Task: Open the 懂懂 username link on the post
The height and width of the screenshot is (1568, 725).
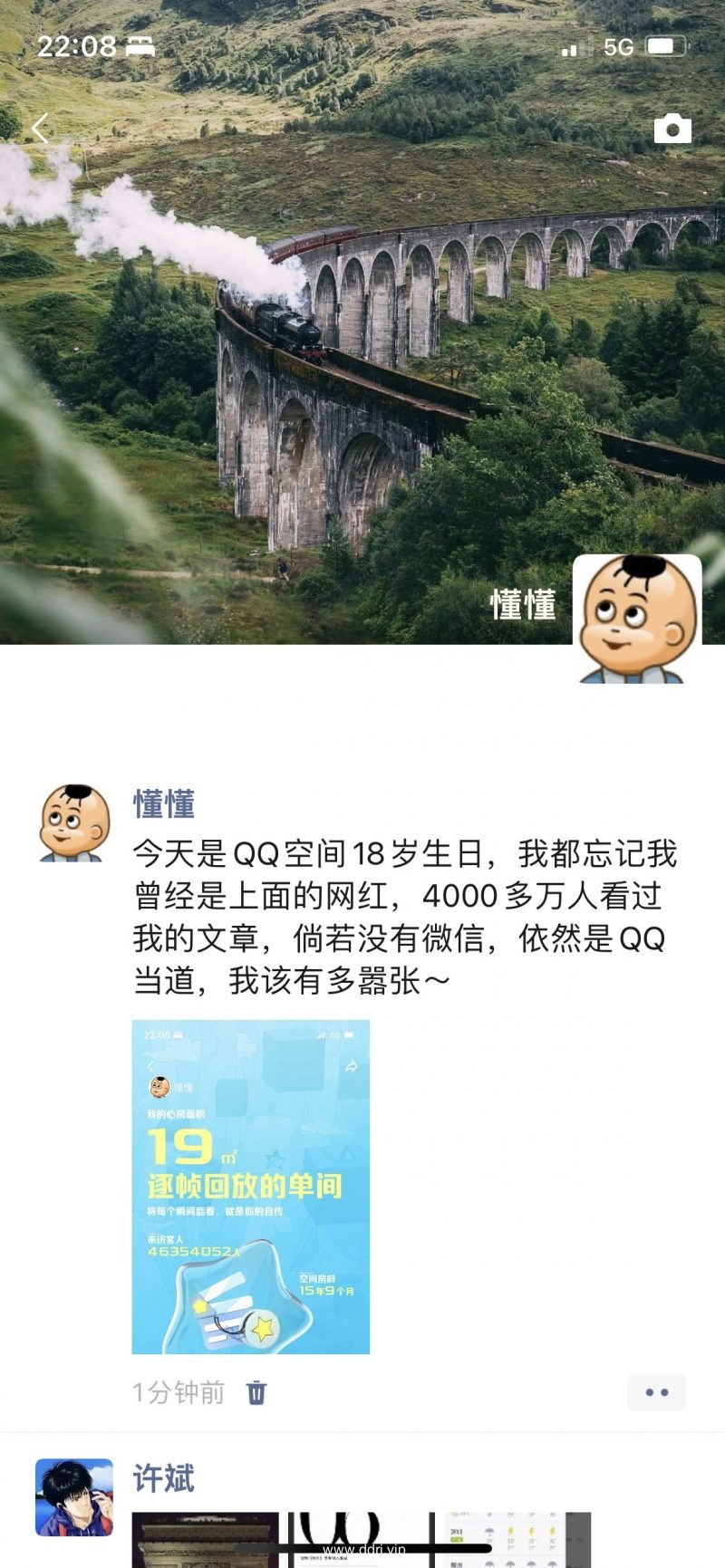Action: click(x=164, y=804)
